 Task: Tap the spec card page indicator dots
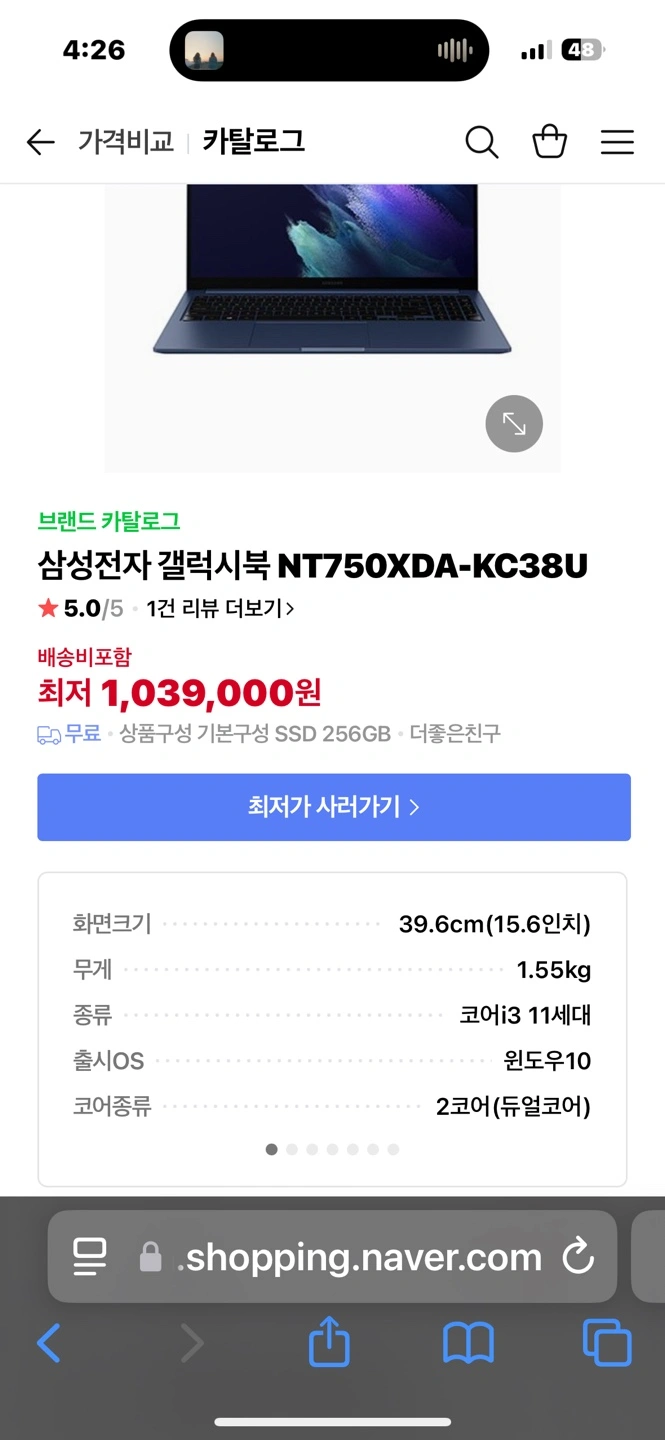coord(332,1150)
